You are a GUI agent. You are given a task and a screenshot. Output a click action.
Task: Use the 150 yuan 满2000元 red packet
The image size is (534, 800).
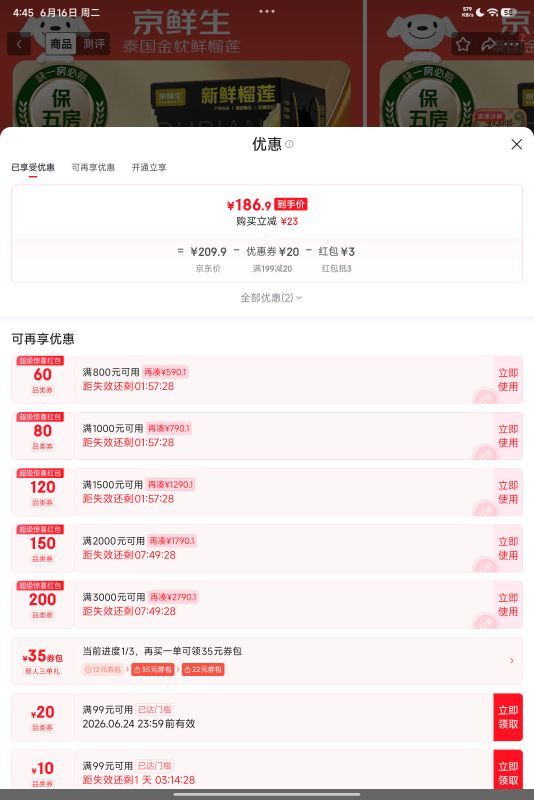pos(508,548)
